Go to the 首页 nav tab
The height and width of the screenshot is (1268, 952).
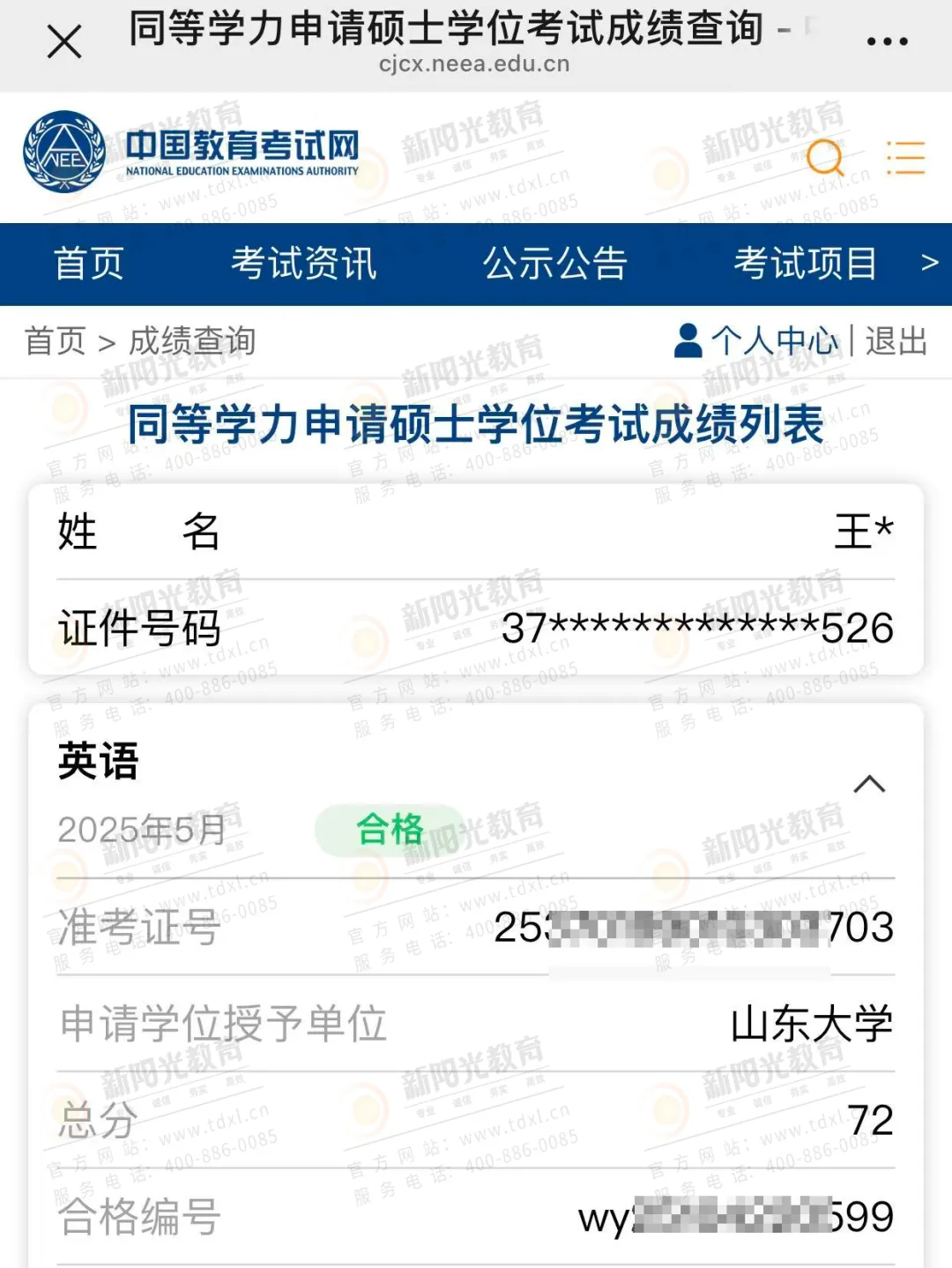(x=88, y=264)
